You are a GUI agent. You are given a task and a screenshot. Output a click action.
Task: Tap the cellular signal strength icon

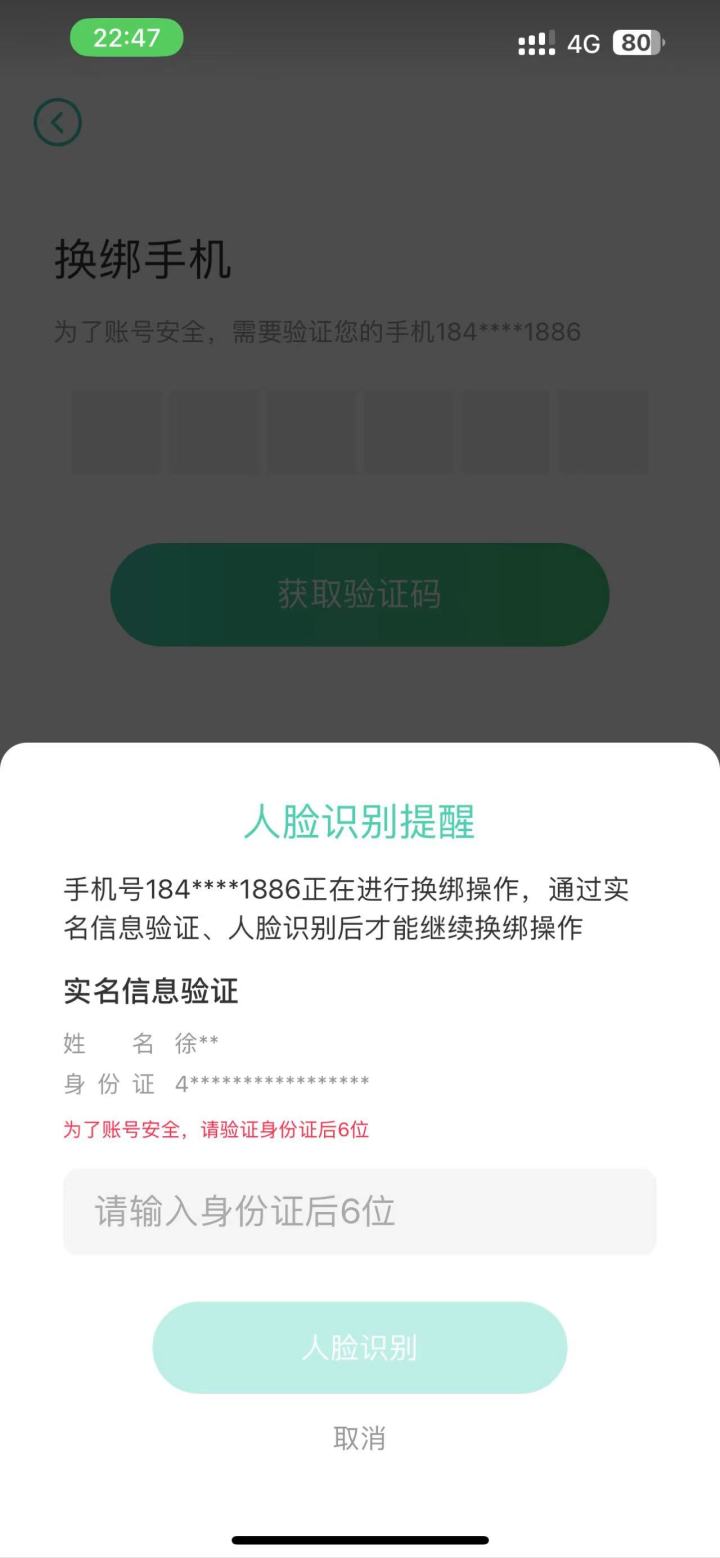pyautogui.click(x=536, y=42)
